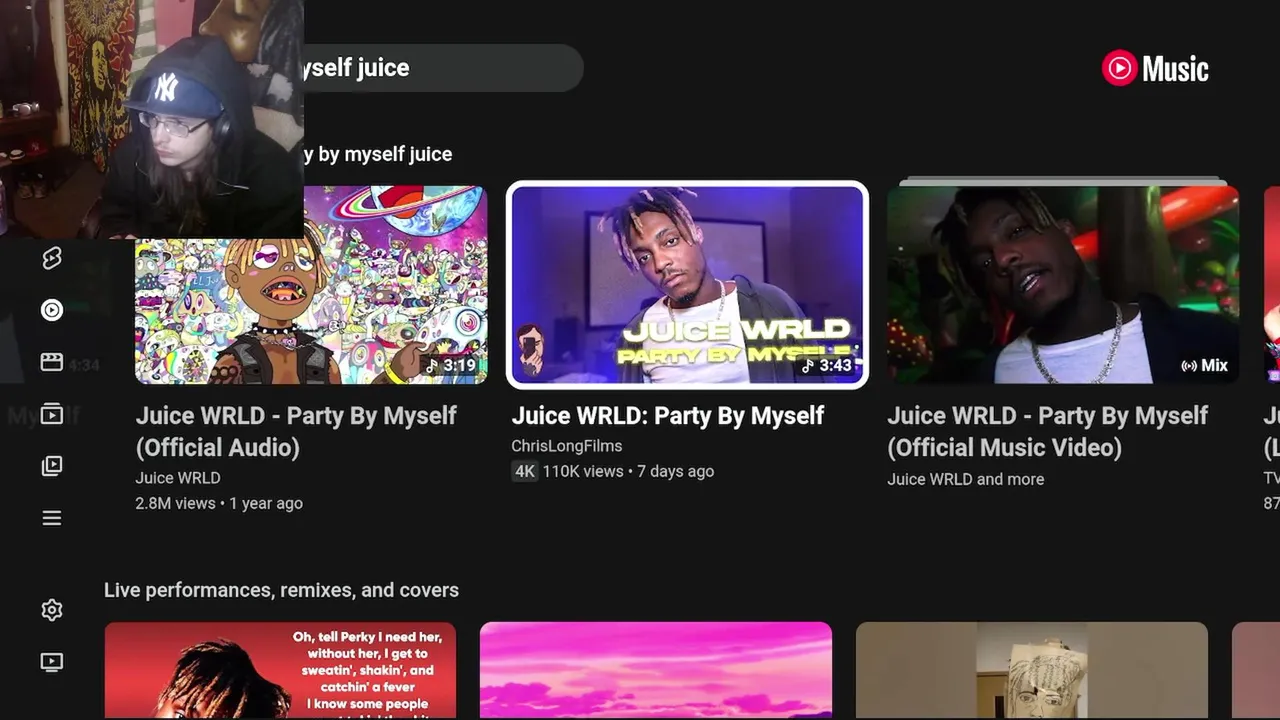Open the sketch drawing thumbnail video
1280x720 pixels.
(1032, 668)
